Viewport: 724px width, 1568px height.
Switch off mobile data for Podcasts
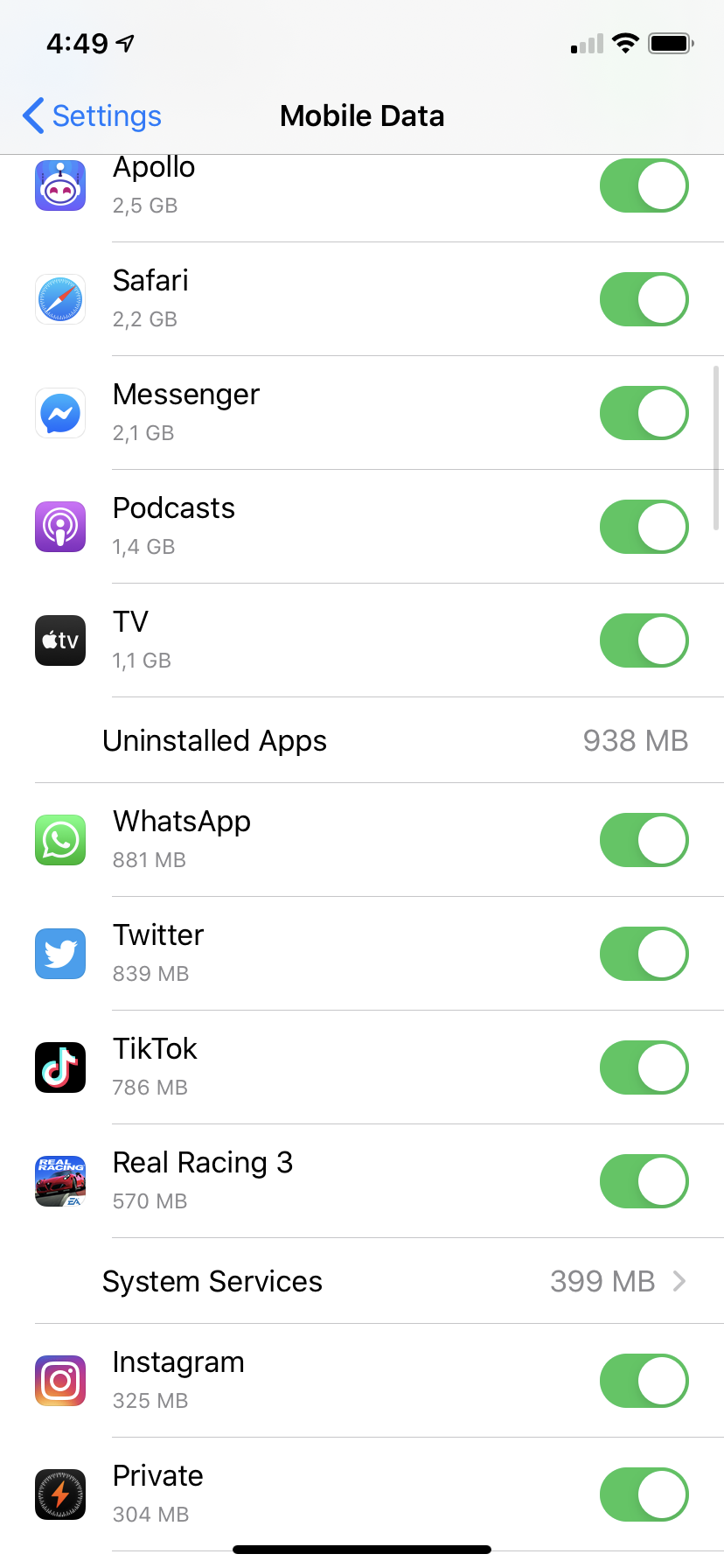point(644,527)
